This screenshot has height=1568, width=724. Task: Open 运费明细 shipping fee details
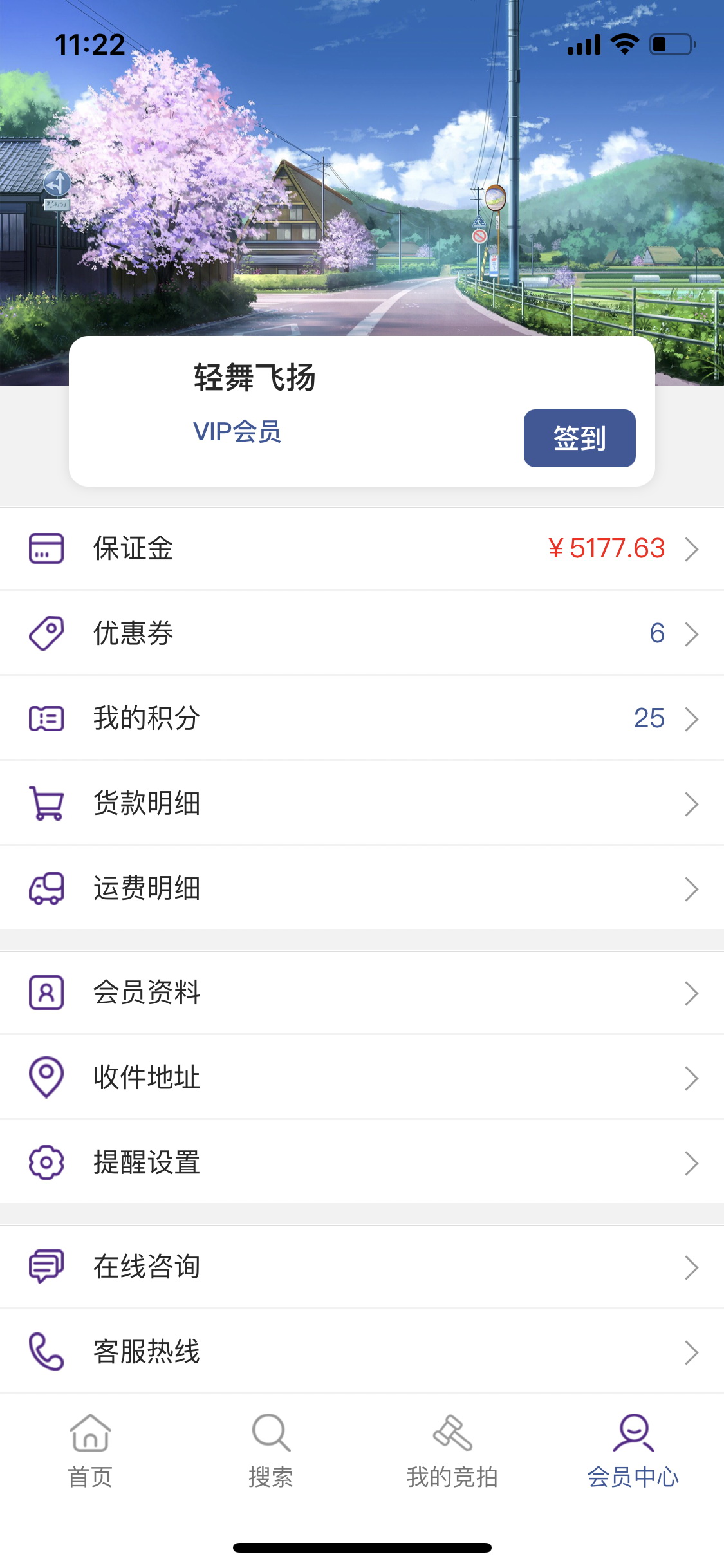(362, 888)
